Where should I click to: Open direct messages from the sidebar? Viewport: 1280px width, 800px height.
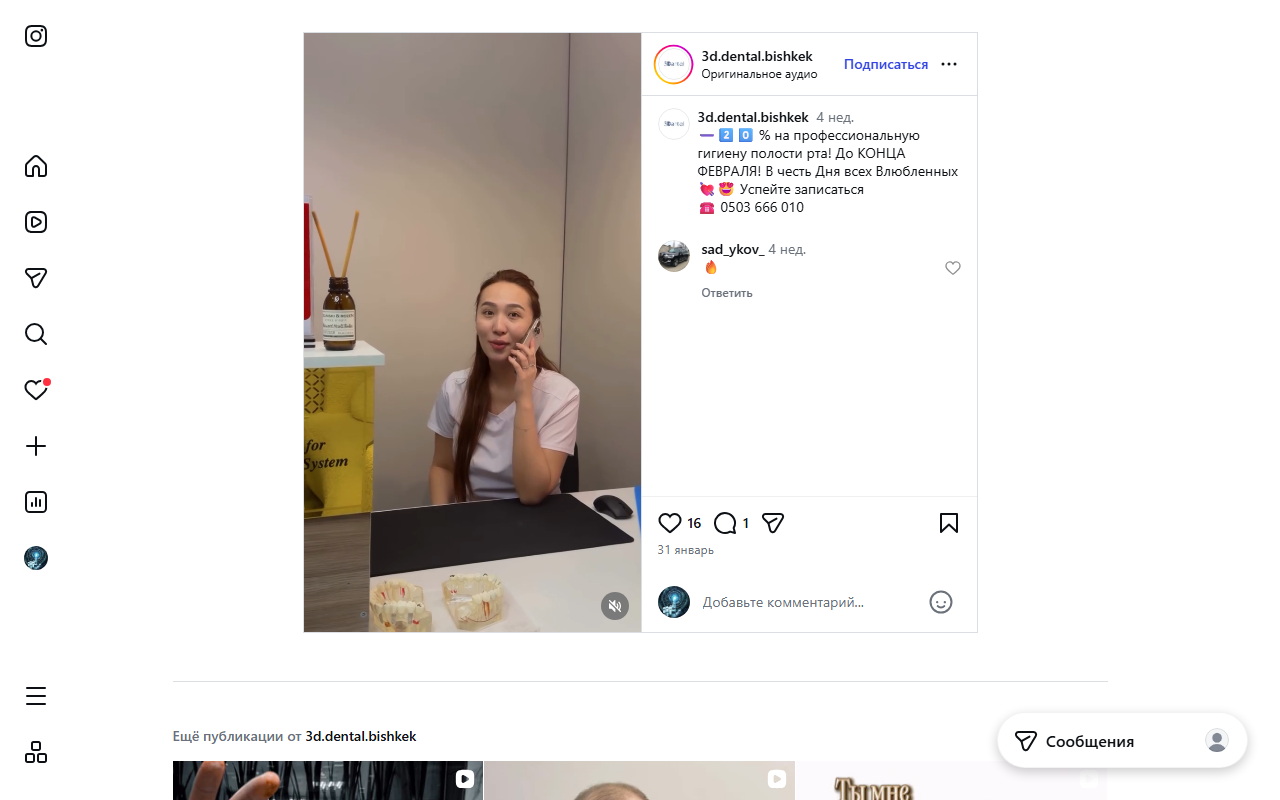click(x=36, y=278)
